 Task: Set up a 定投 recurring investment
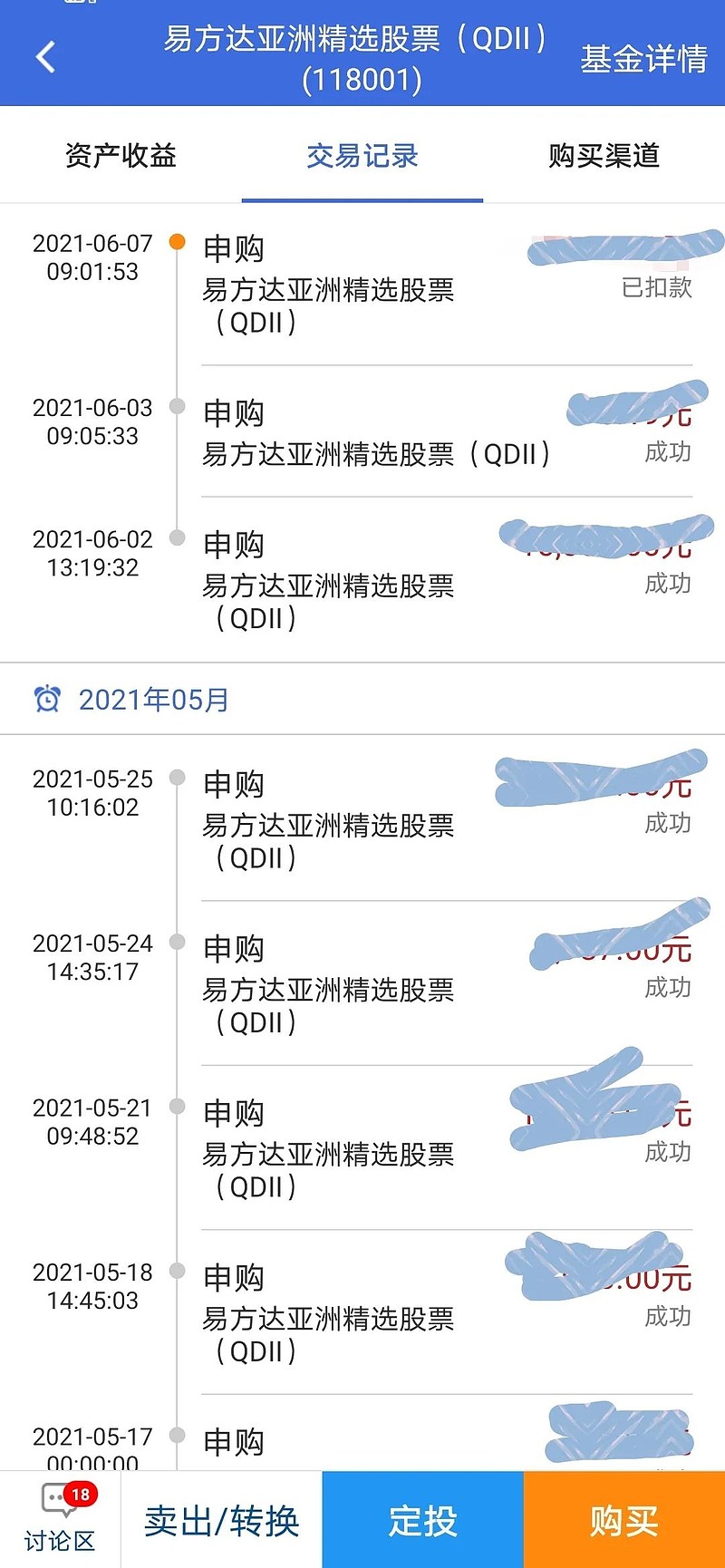click(x=423, y=1520)
